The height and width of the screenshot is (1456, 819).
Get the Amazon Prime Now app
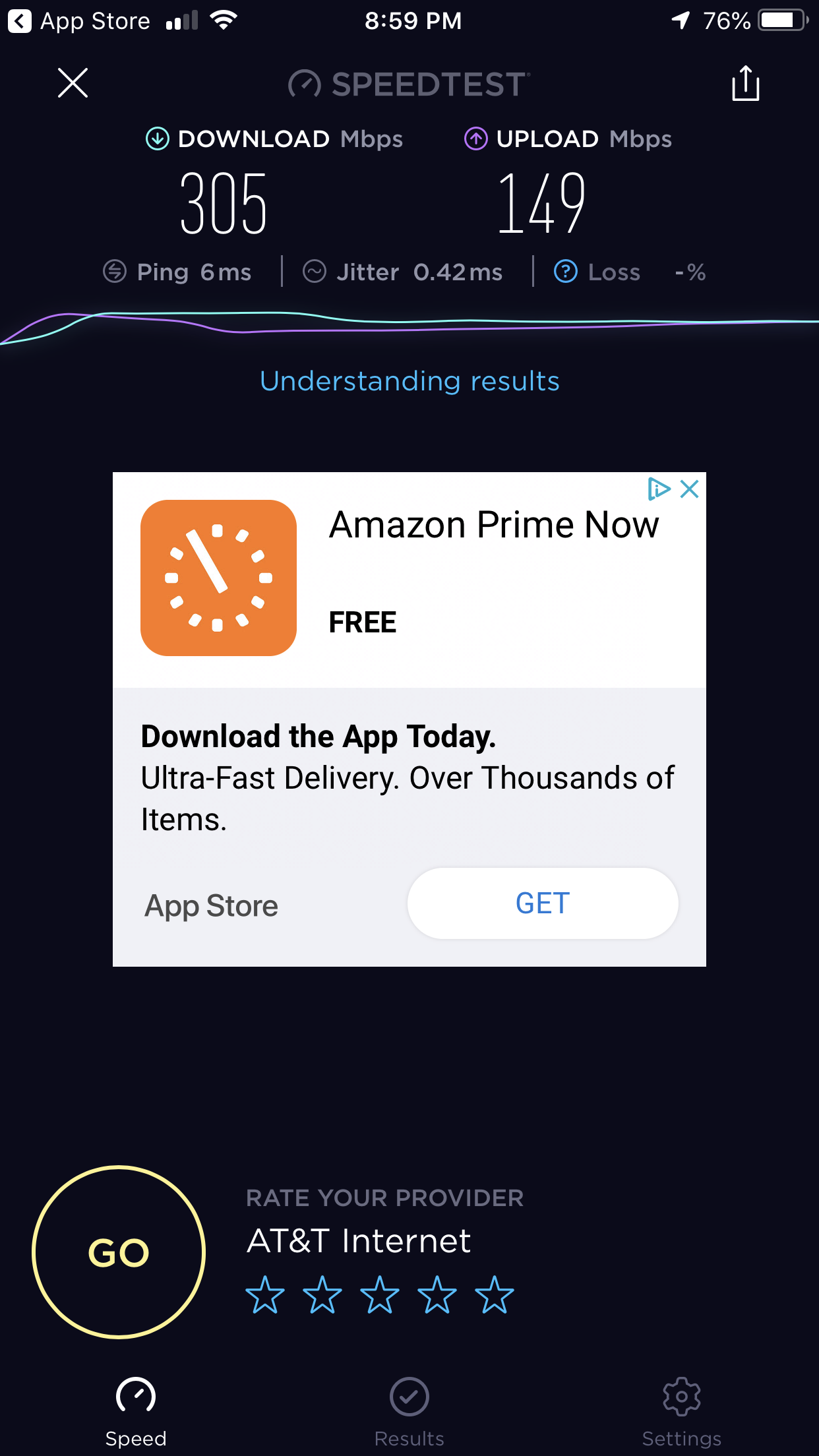(x=542, y=903)
